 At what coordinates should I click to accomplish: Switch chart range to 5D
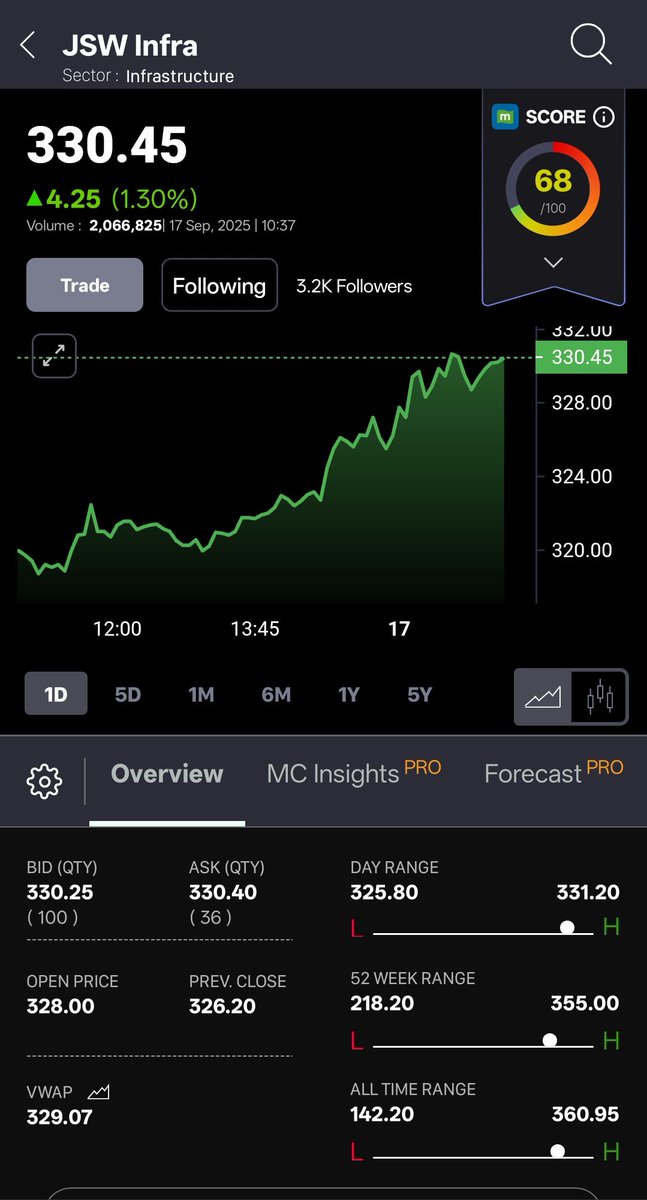(128, 693)
